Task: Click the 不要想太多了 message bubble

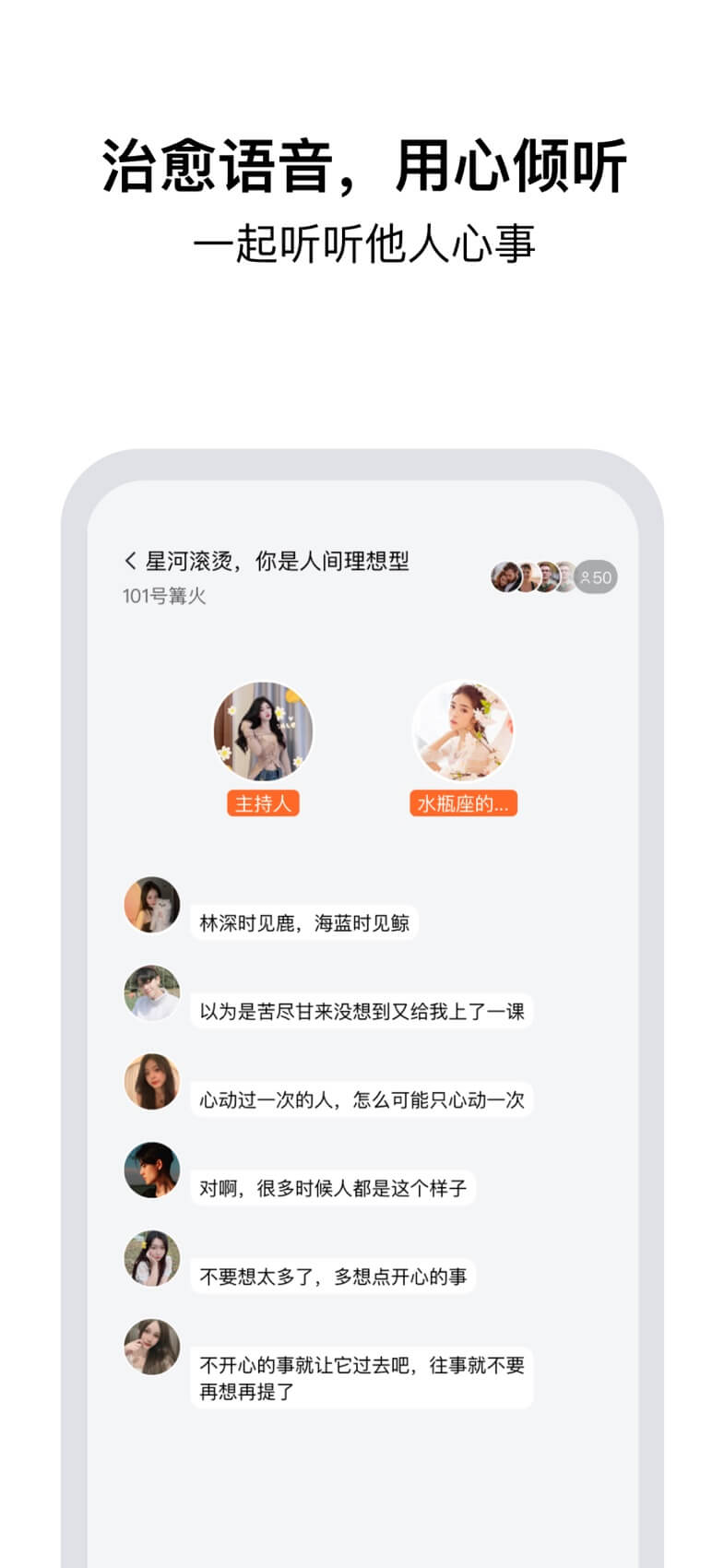Action: [x=334, y=1277]
